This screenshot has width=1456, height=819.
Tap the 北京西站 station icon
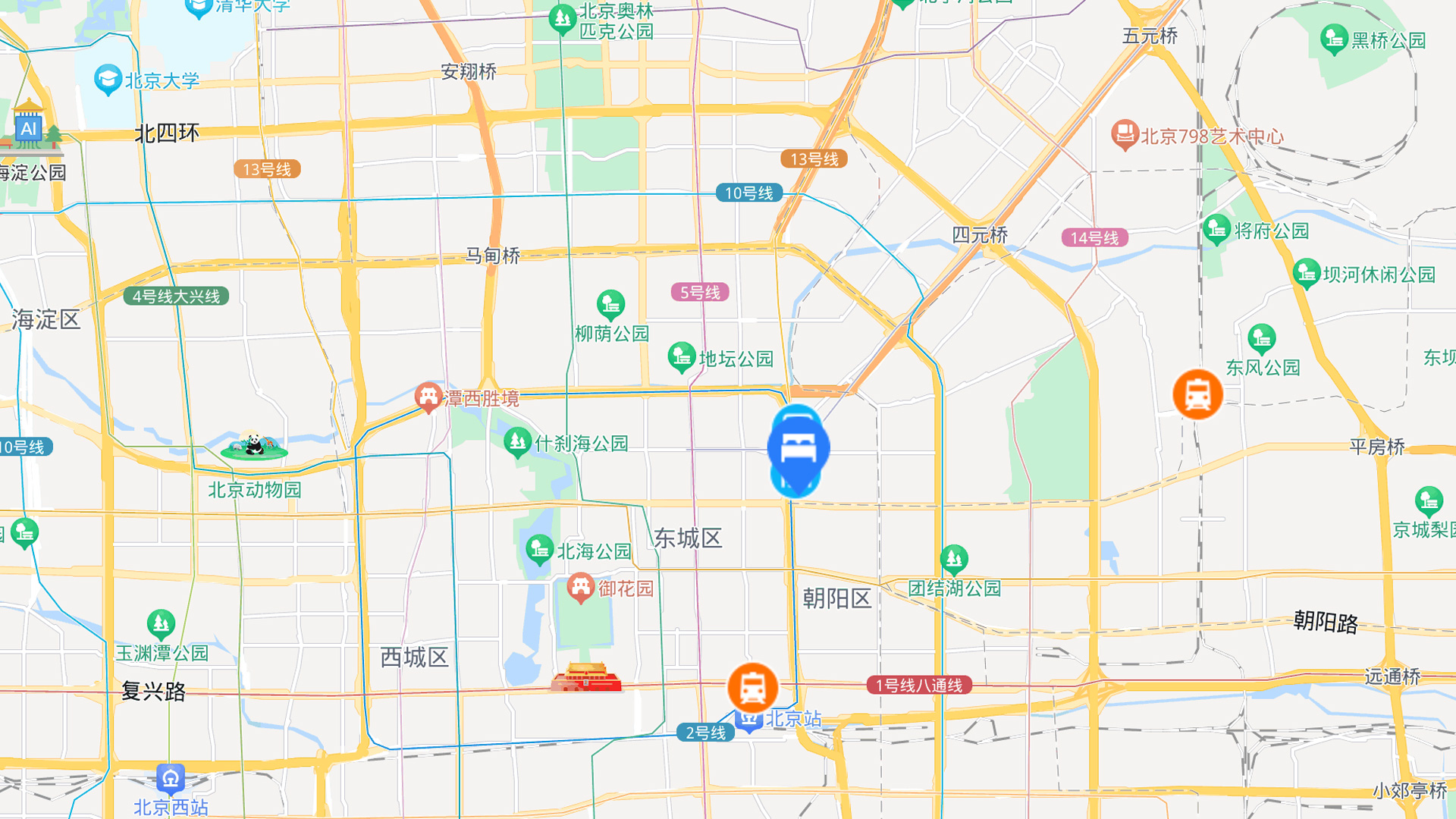point(171,778)
